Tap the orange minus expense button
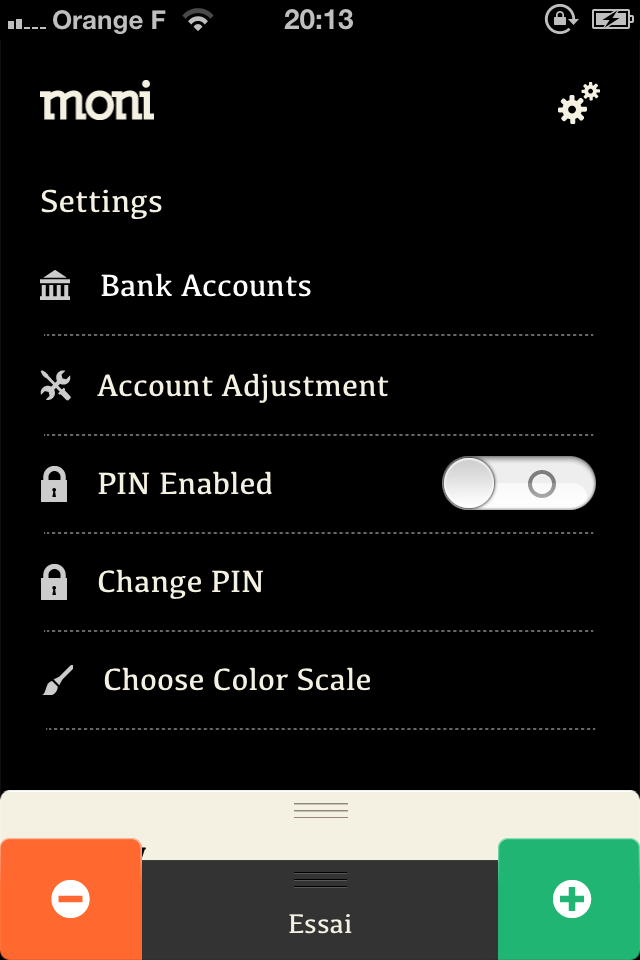 click(x=71, y=899)
